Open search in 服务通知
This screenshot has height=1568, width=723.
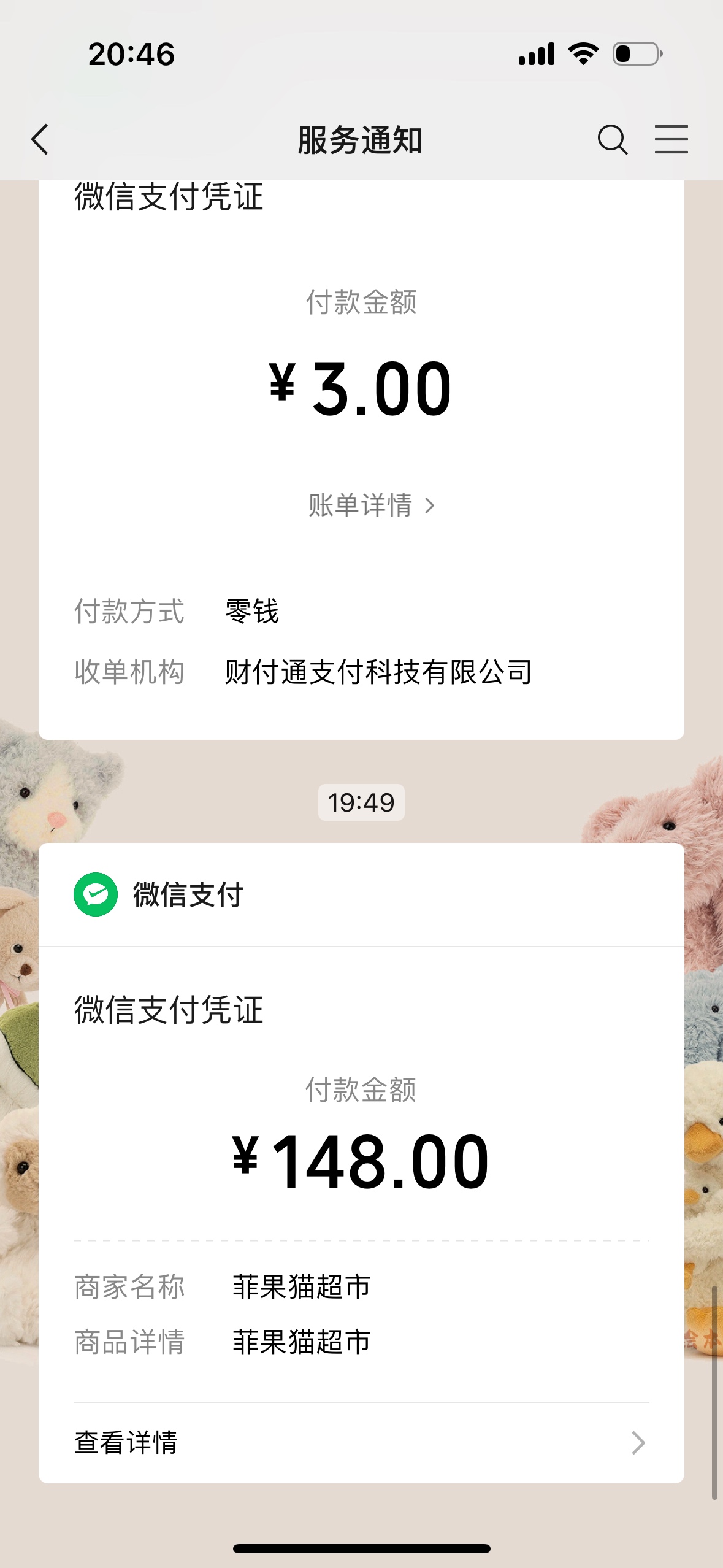[612, 140]
